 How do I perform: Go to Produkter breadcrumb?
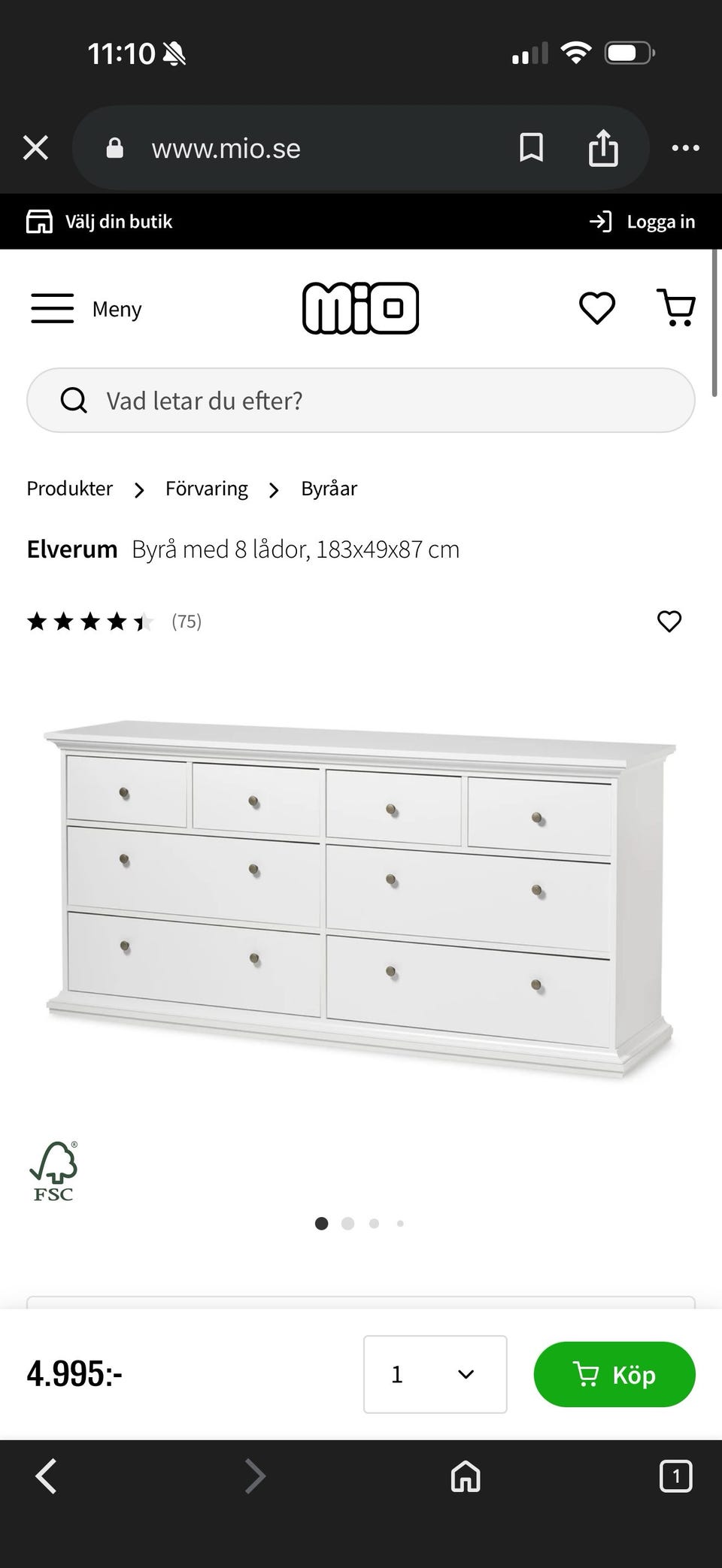pyautogui.click(x=69, y=489)
